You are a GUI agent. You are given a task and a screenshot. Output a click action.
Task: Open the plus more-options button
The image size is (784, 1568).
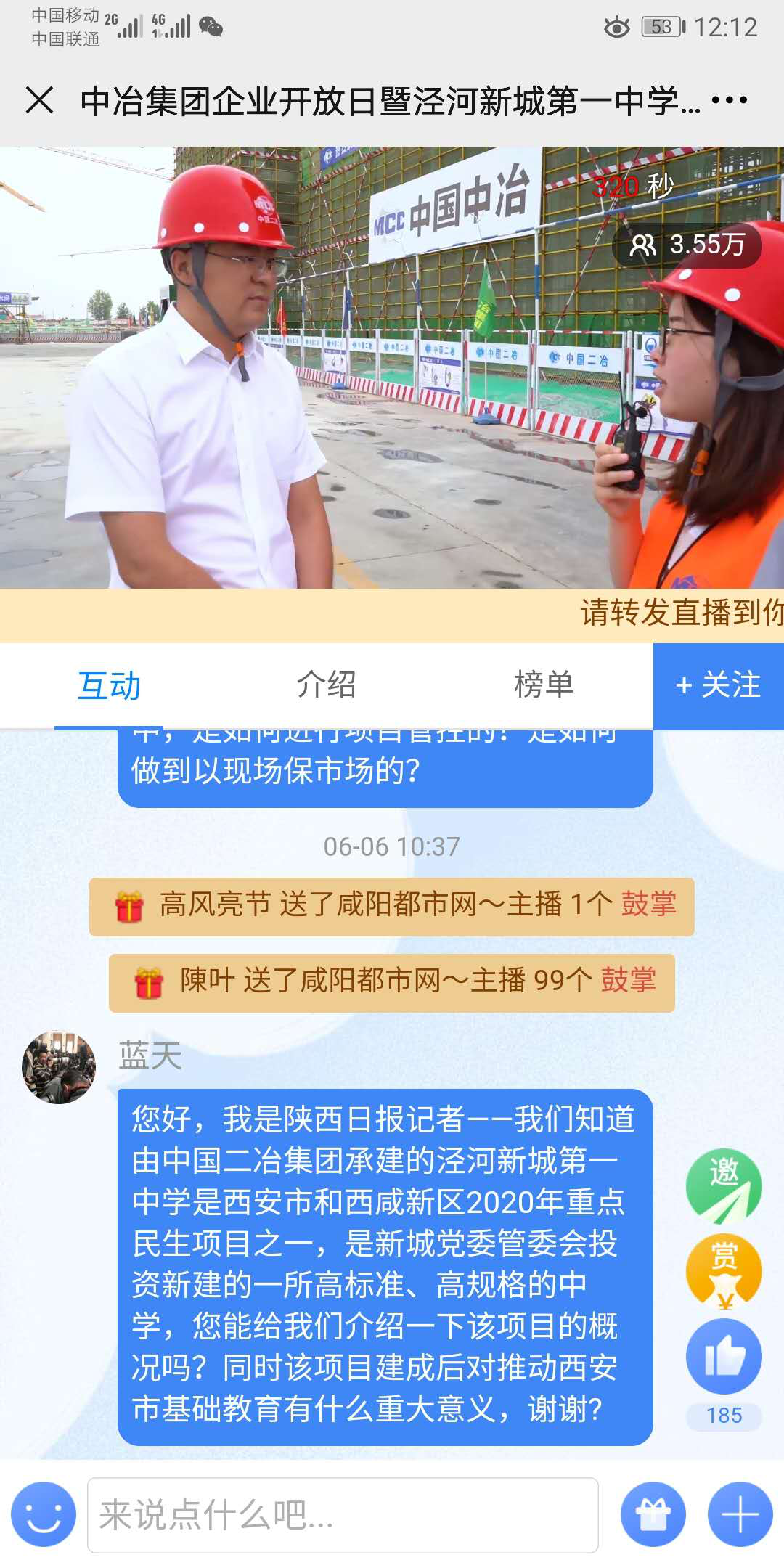pos(740,1515)
